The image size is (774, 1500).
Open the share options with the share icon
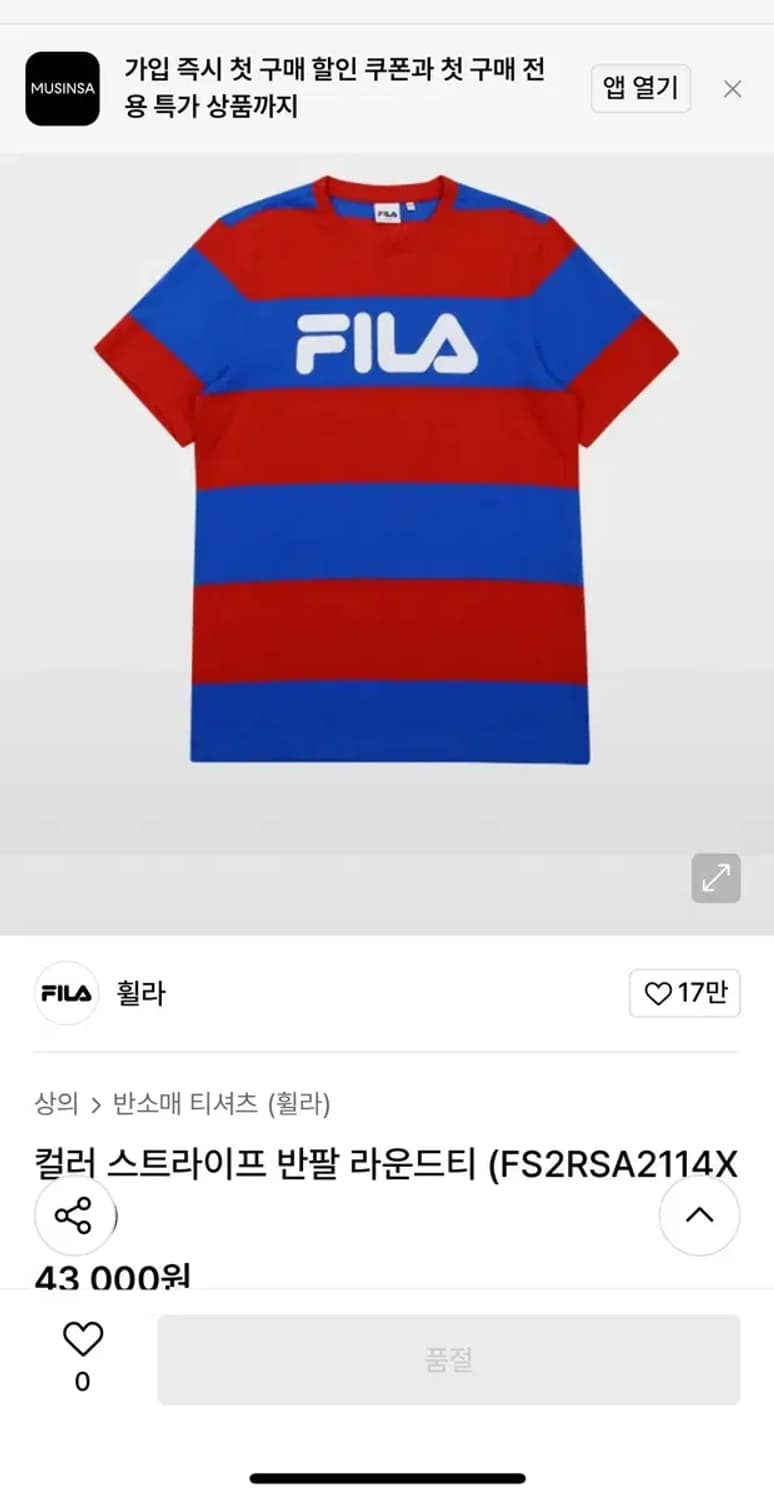click(x=75, y=1215)
